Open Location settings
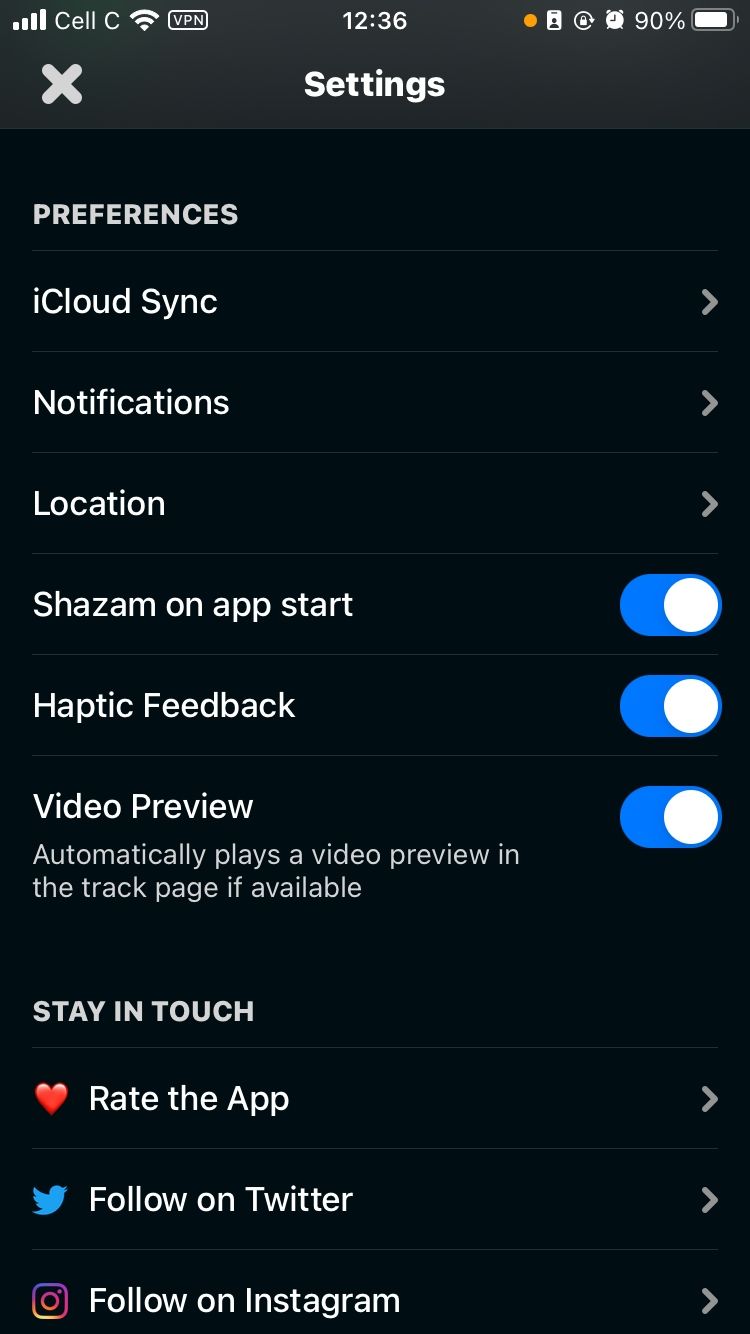The width and height of the screenshot is (750, 1334). 374,504
